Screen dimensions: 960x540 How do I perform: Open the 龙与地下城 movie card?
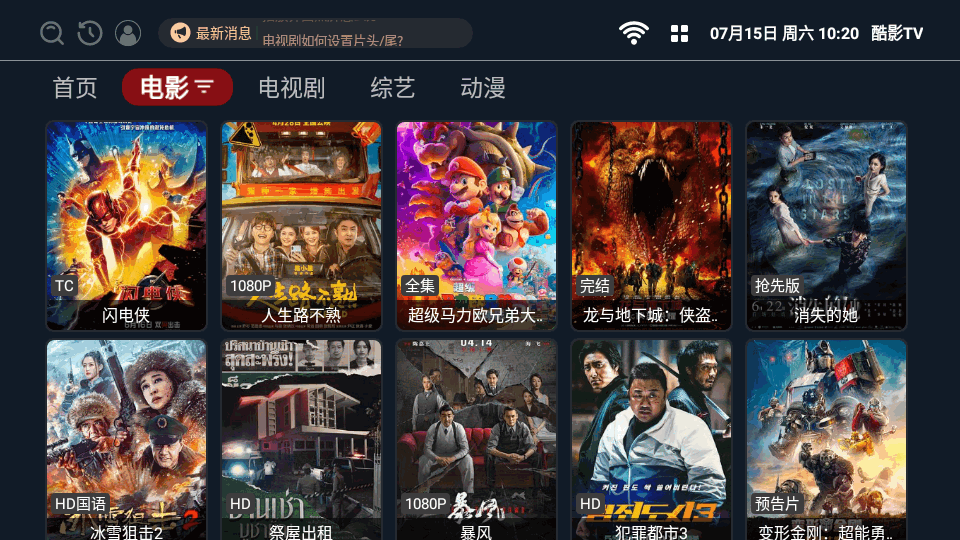pyautogui.click(x=651, y=225)
